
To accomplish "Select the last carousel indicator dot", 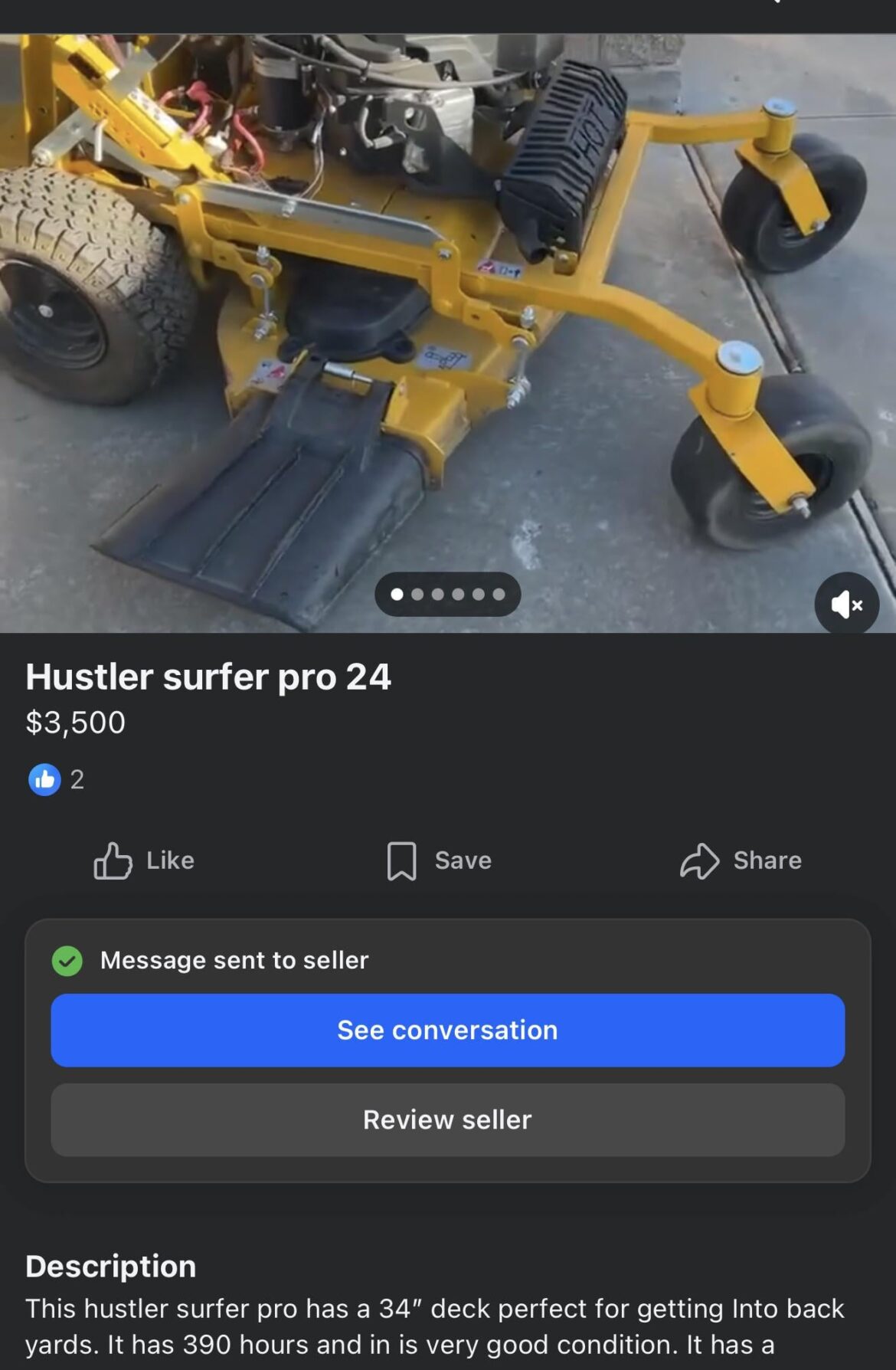I will coord(498,595).
